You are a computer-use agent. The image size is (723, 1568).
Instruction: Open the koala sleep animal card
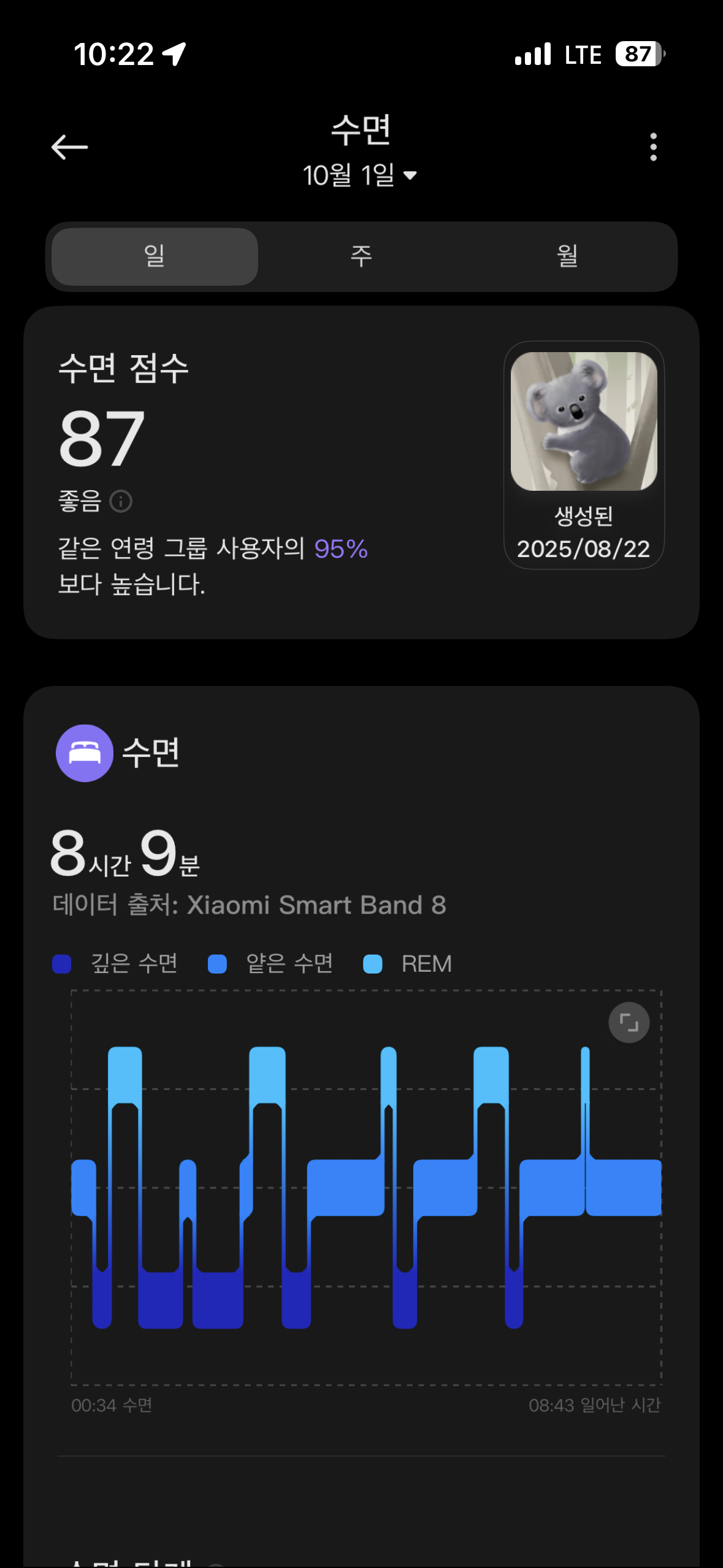pyautogui.click(x=584, y=454)
